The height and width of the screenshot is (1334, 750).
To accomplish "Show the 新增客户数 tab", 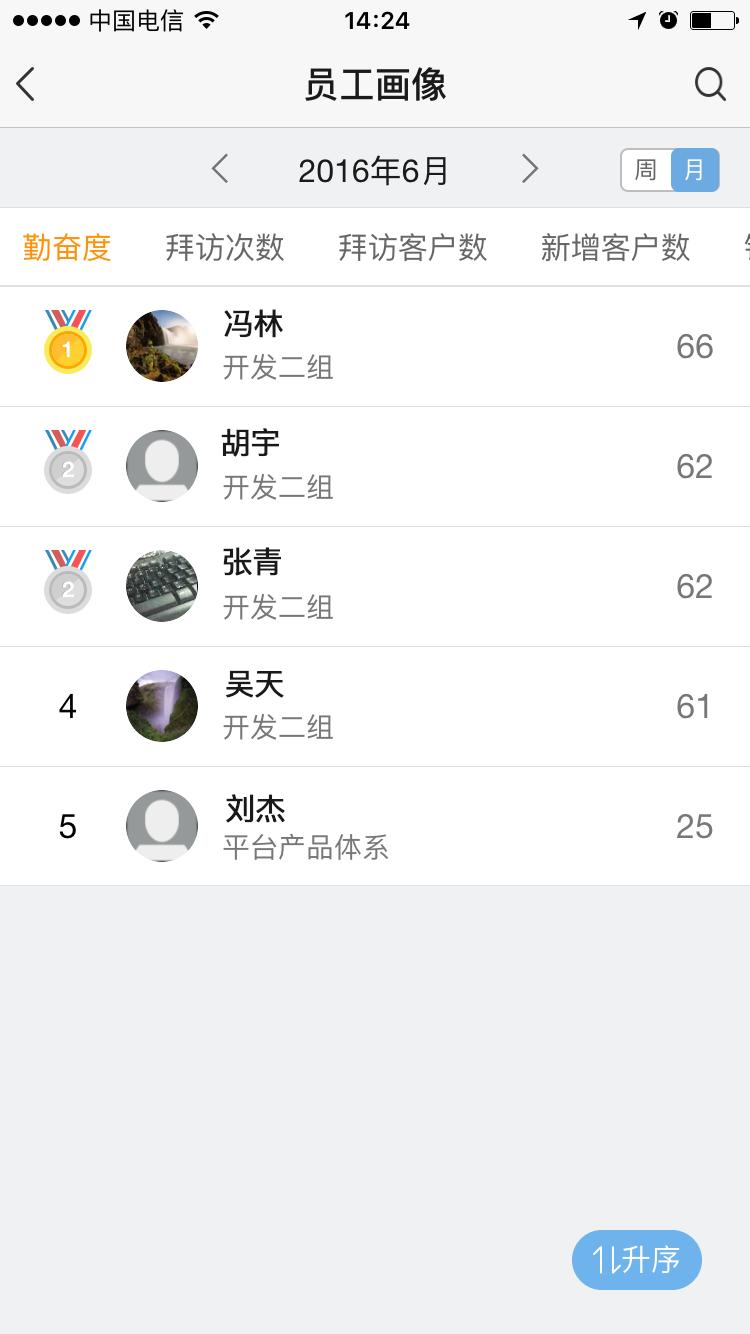I will click(615, 247).
